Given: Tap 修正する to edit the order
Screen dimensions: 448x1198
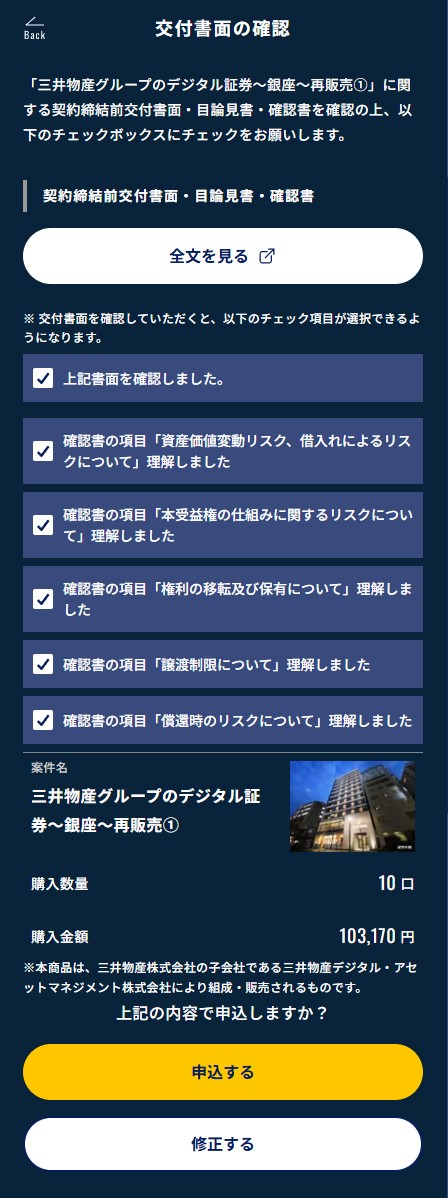Looking at the screenshot, I should [x=222, y=1144].
